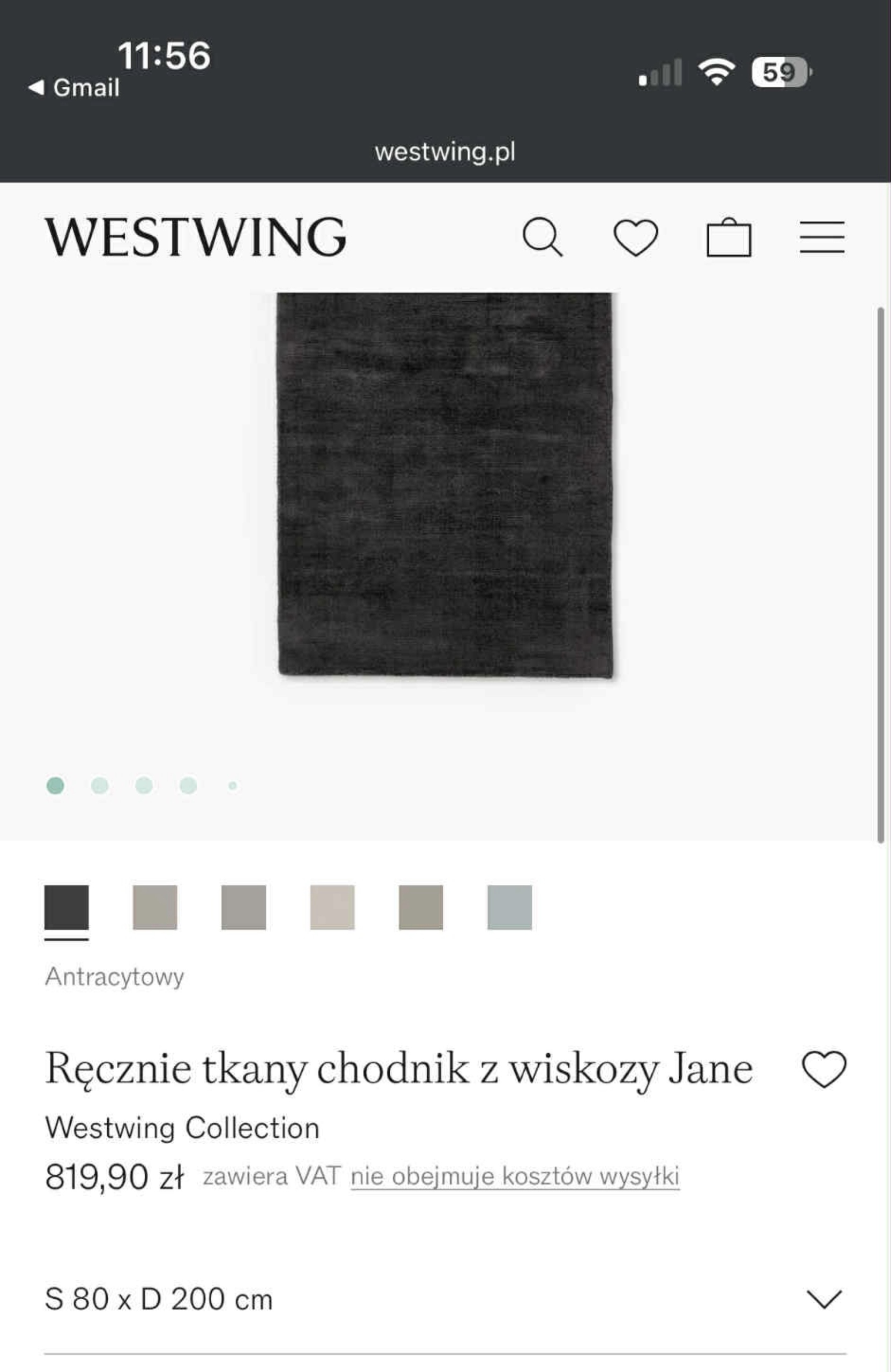The height and width of the screenshot is (1372, 891).
Task: Open the shopping bag
Action: (x=729, y=237)
